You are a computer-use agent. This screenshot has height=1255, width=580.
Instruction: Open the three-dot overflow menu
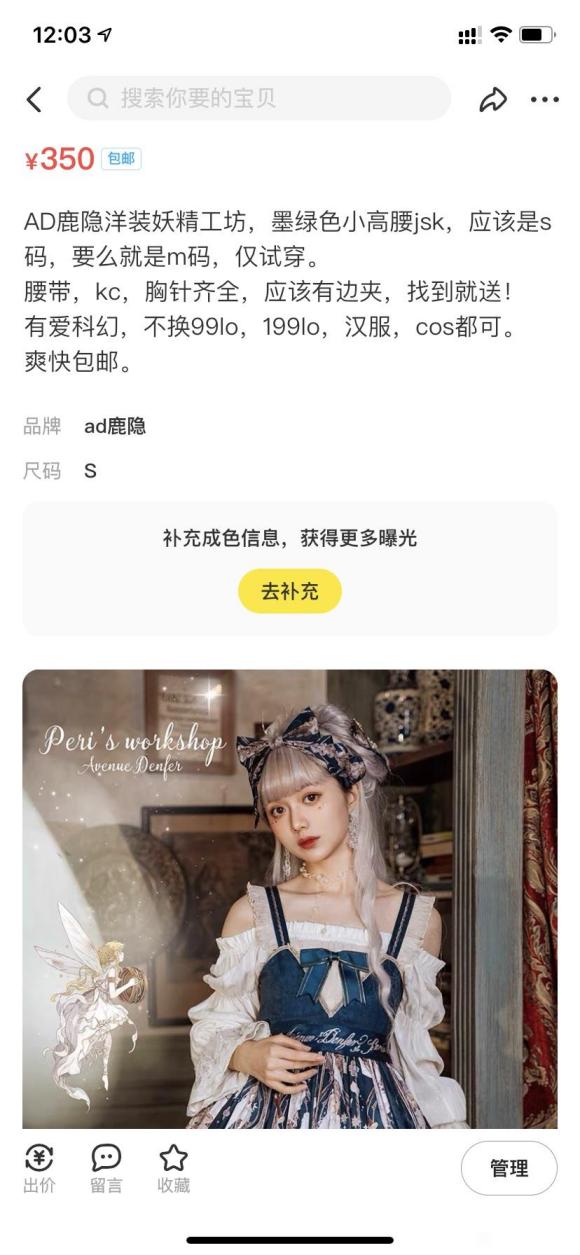545,99
